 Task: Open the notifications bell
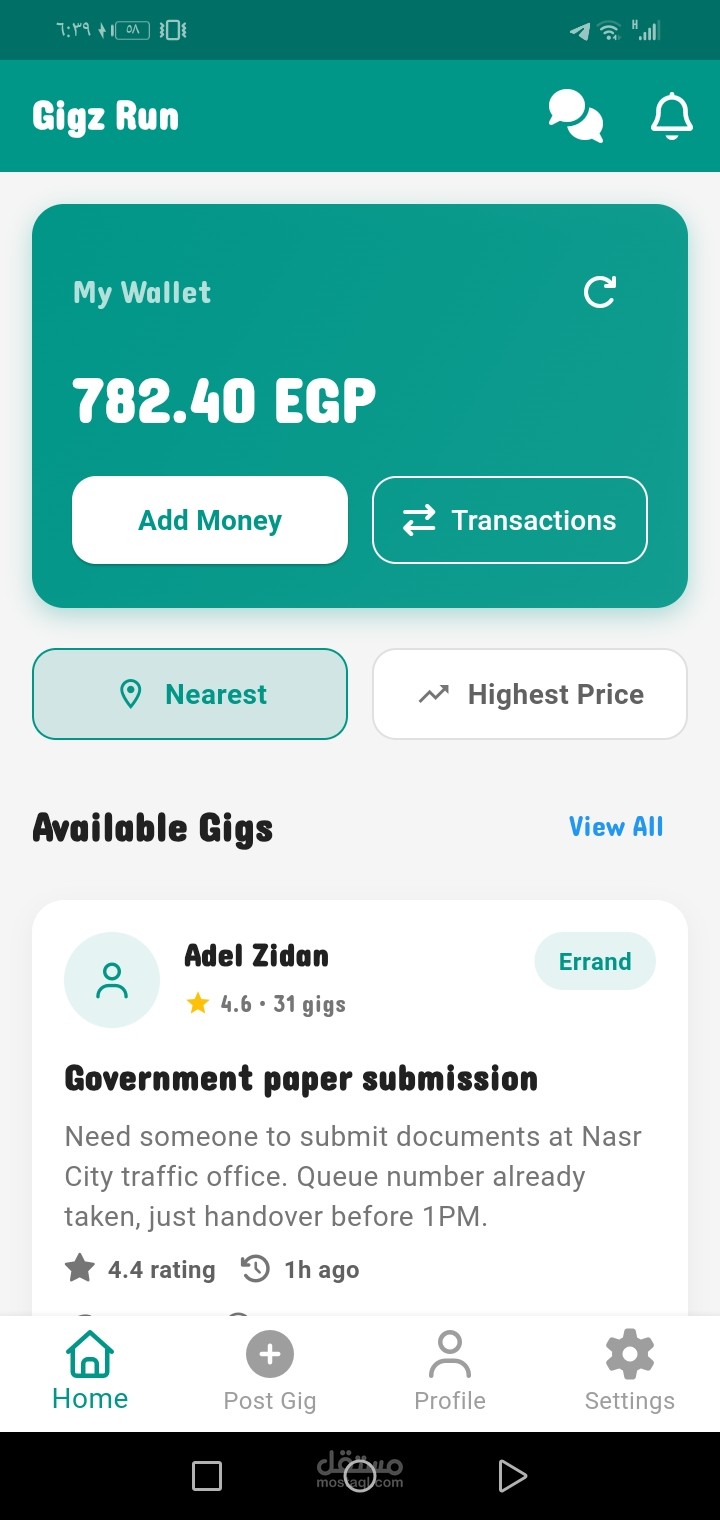pyautogui.click(x=671, y=116)
